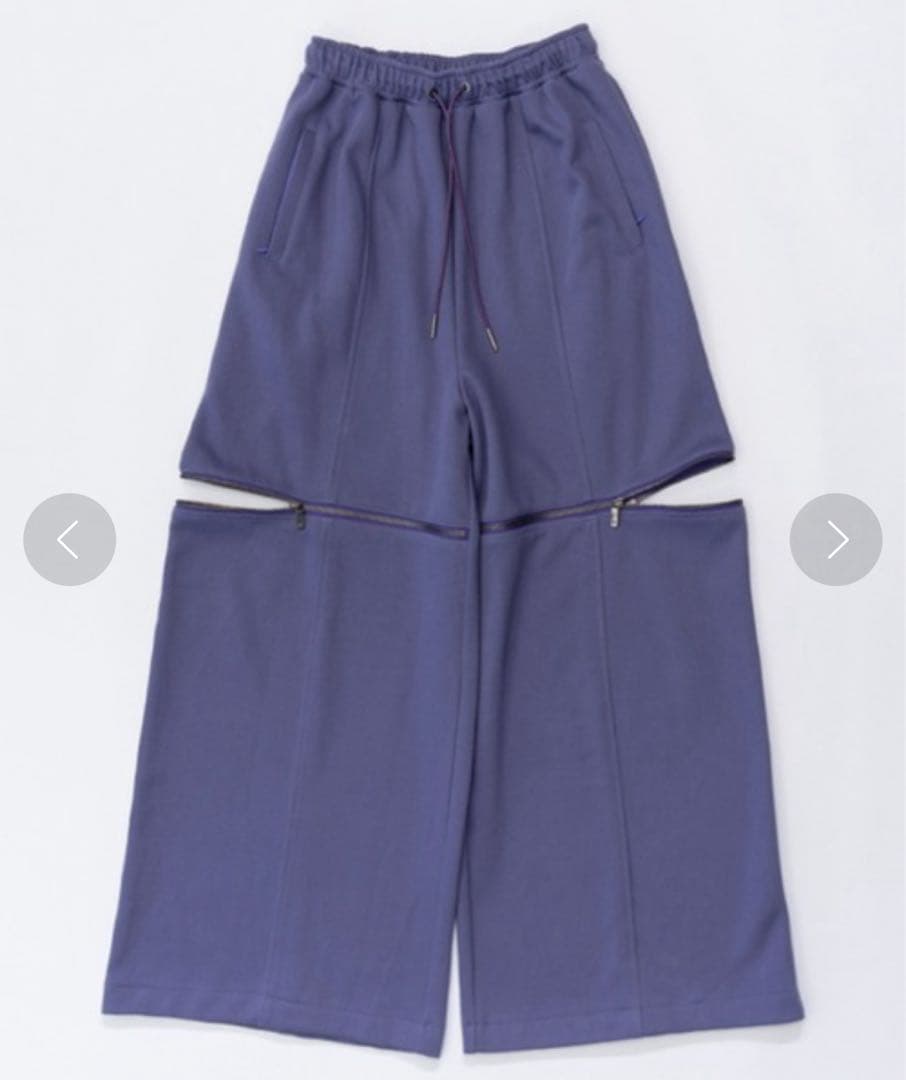Go to the previous product photo
The image size is (906, 1080).
[69, 540]
